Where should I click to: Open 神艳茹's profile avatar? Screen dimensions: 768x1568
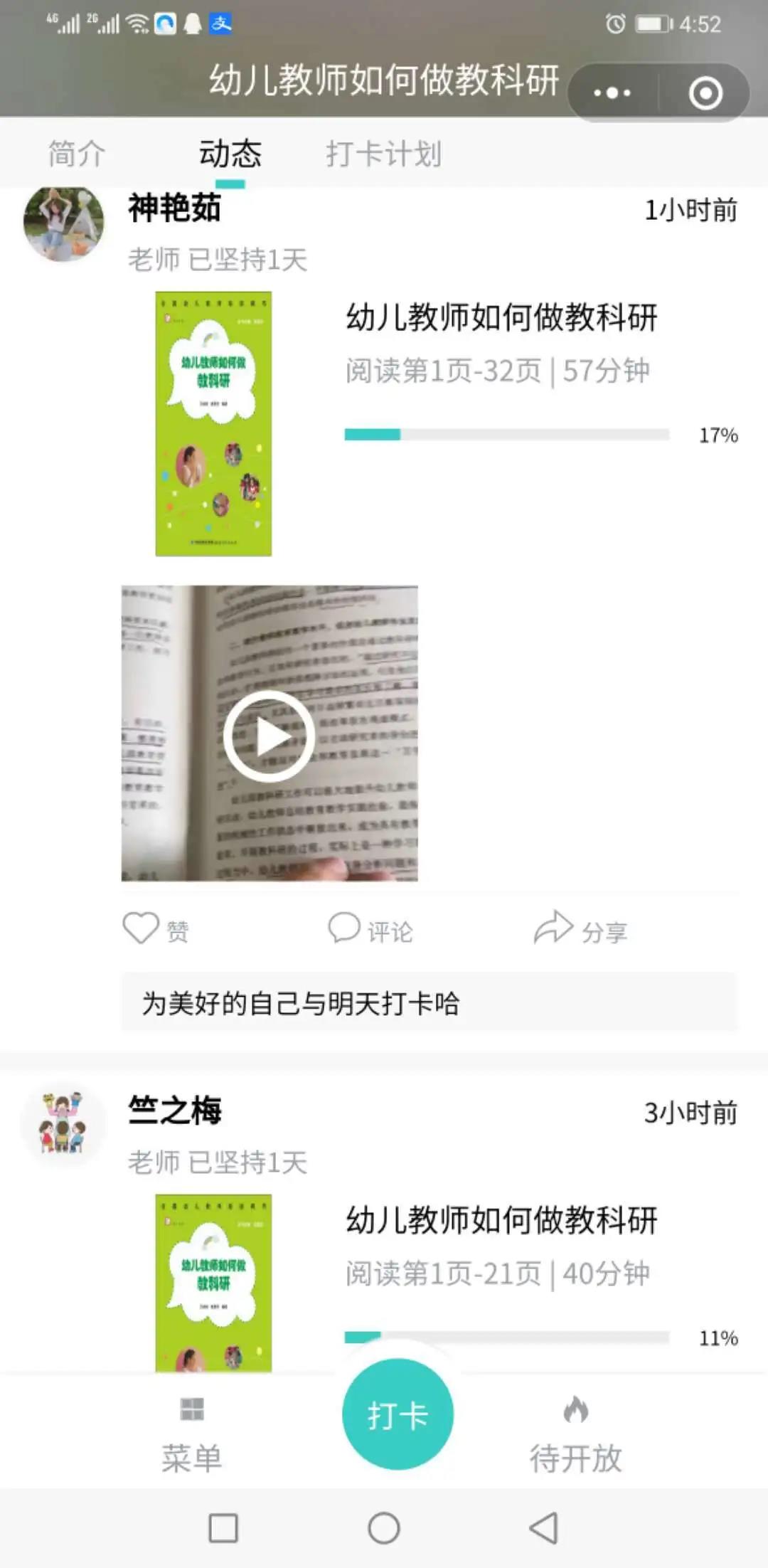pos(63,222)
